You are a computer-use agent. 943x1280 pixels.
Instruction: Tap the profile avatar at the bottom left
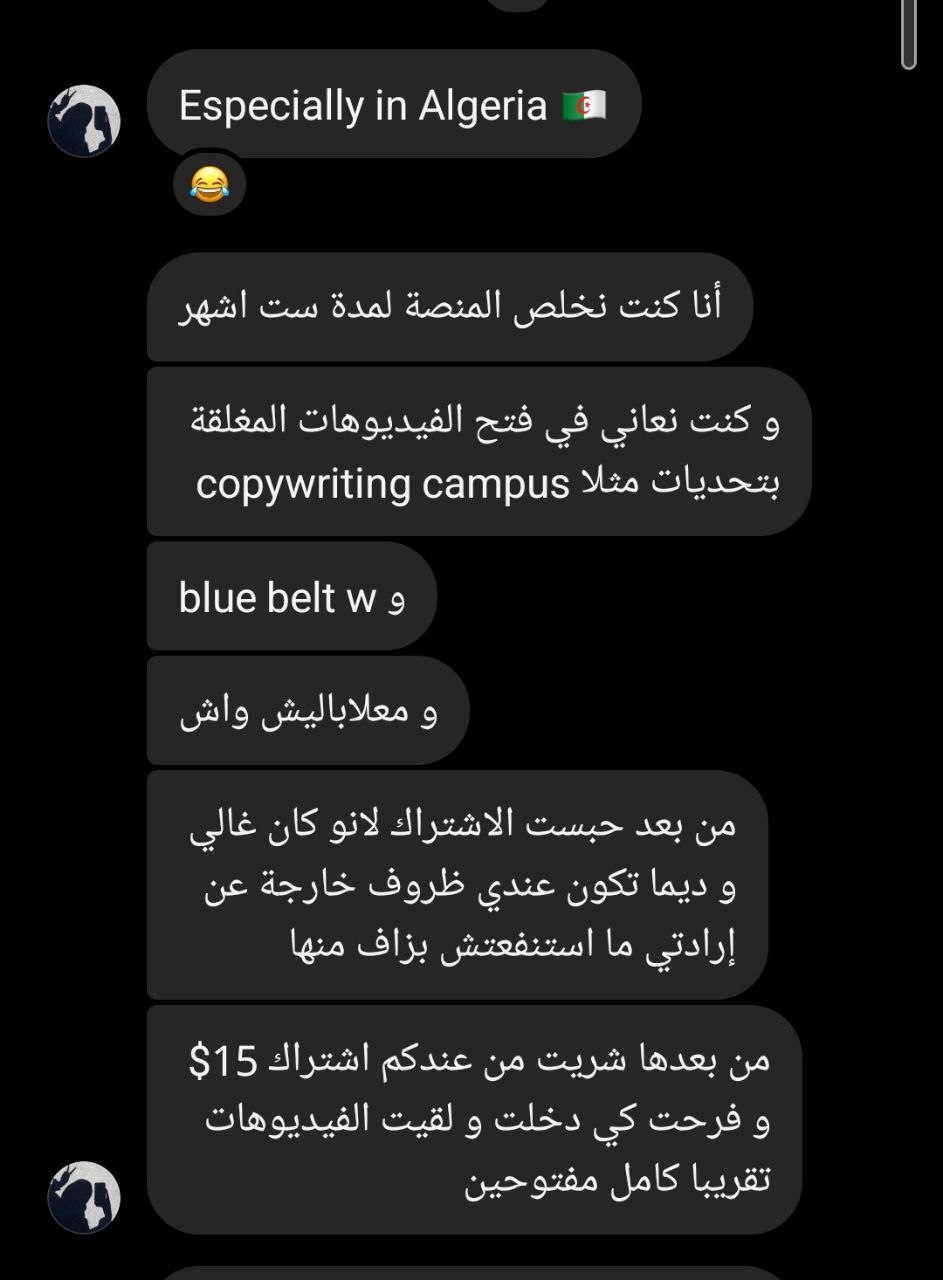pos(84,1196)
